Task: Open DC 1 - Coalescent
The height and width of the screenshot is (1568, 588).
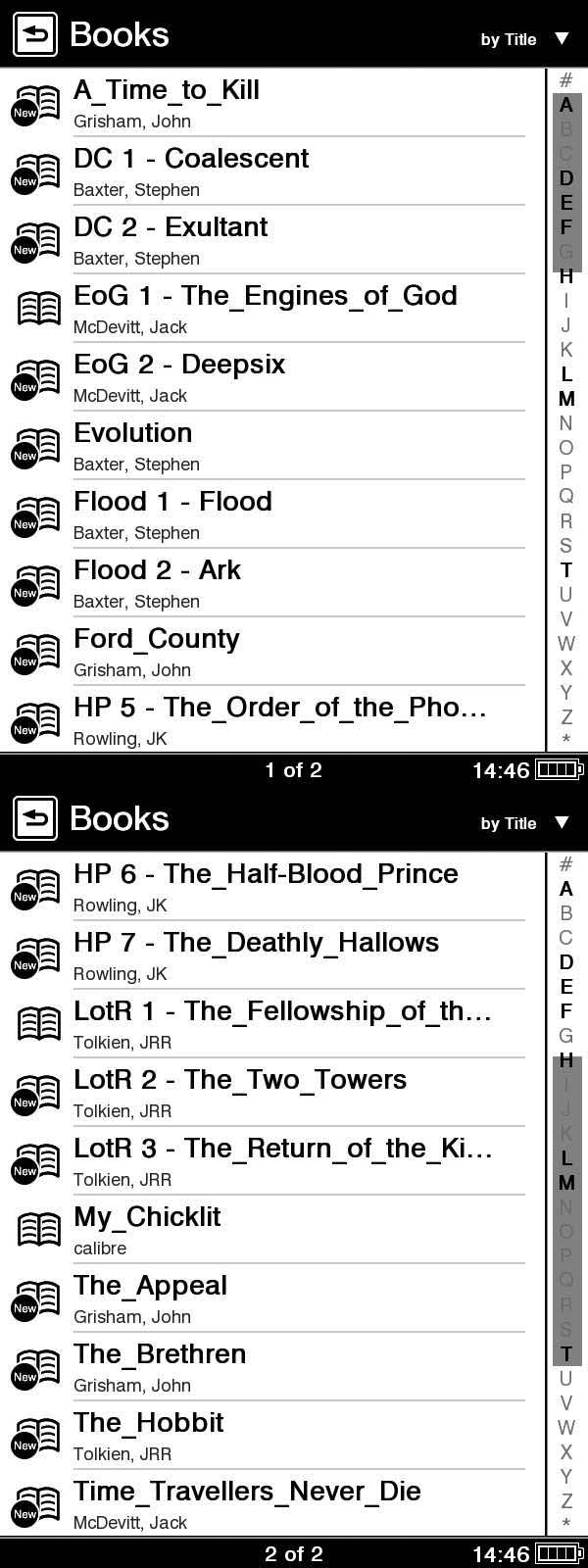Action: 191,160
